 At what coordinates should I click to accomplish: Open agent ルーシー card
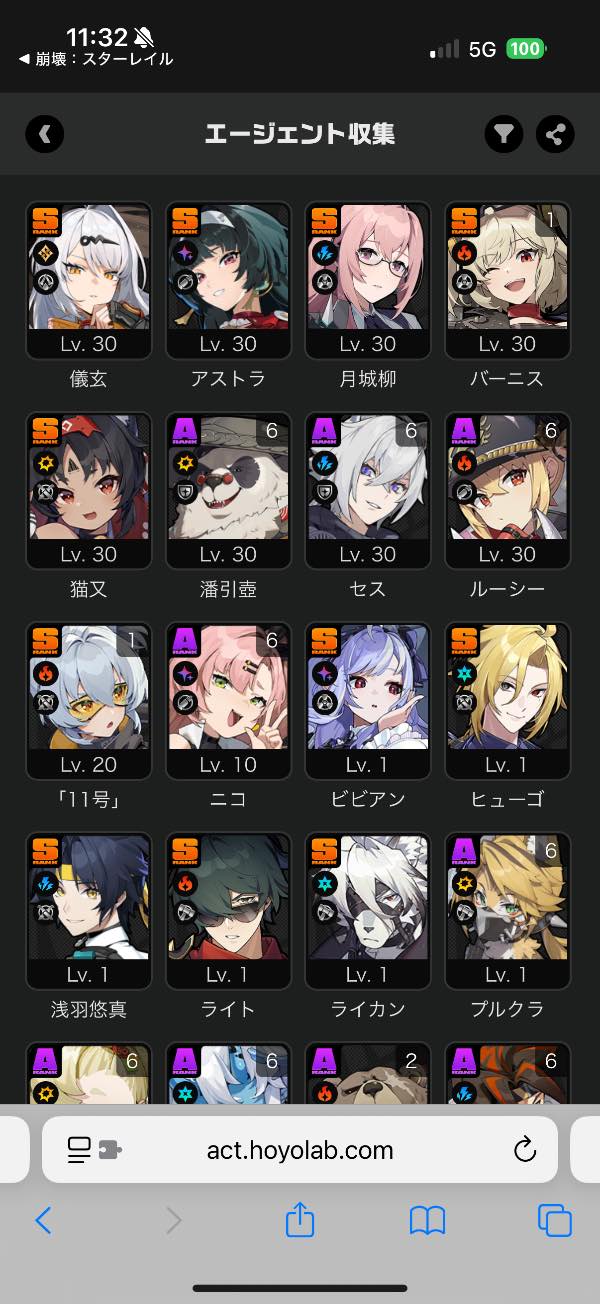pyautogui.click(x=508, y=490)
